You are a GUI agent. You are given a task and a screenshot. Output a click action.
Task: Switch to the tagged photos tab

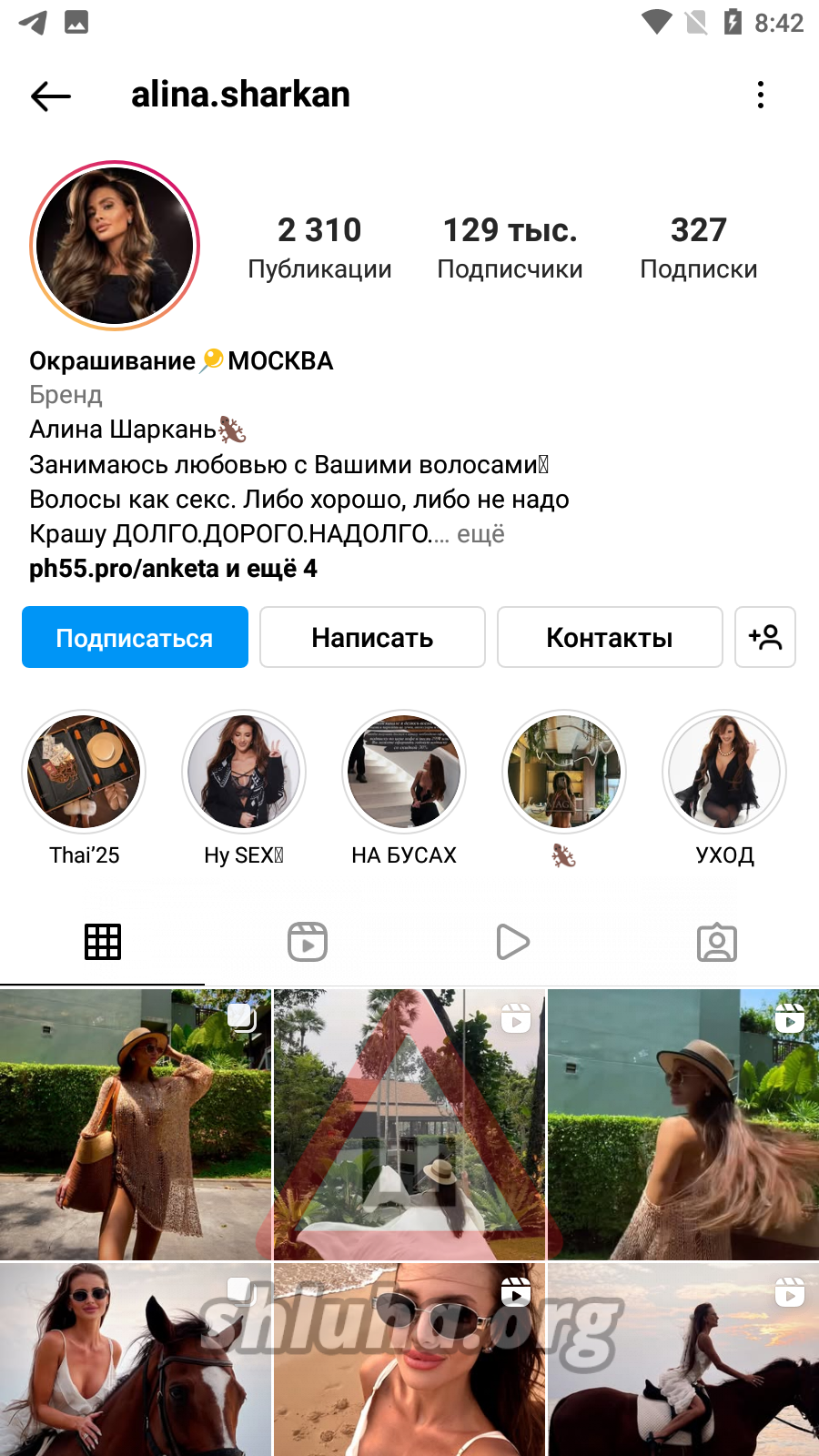[717, 942]
